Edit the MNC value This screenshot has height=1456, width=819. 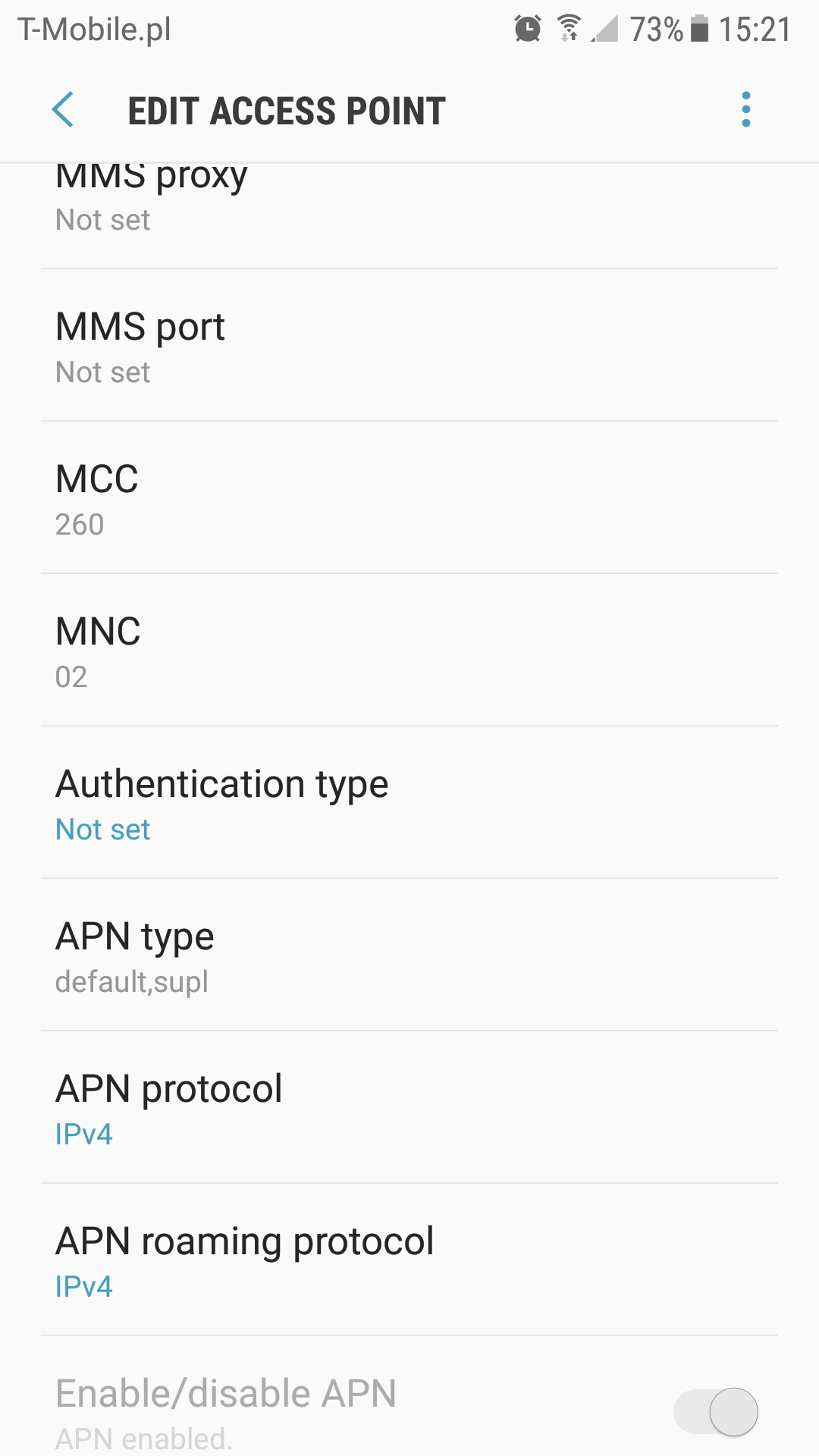(409, 652)
